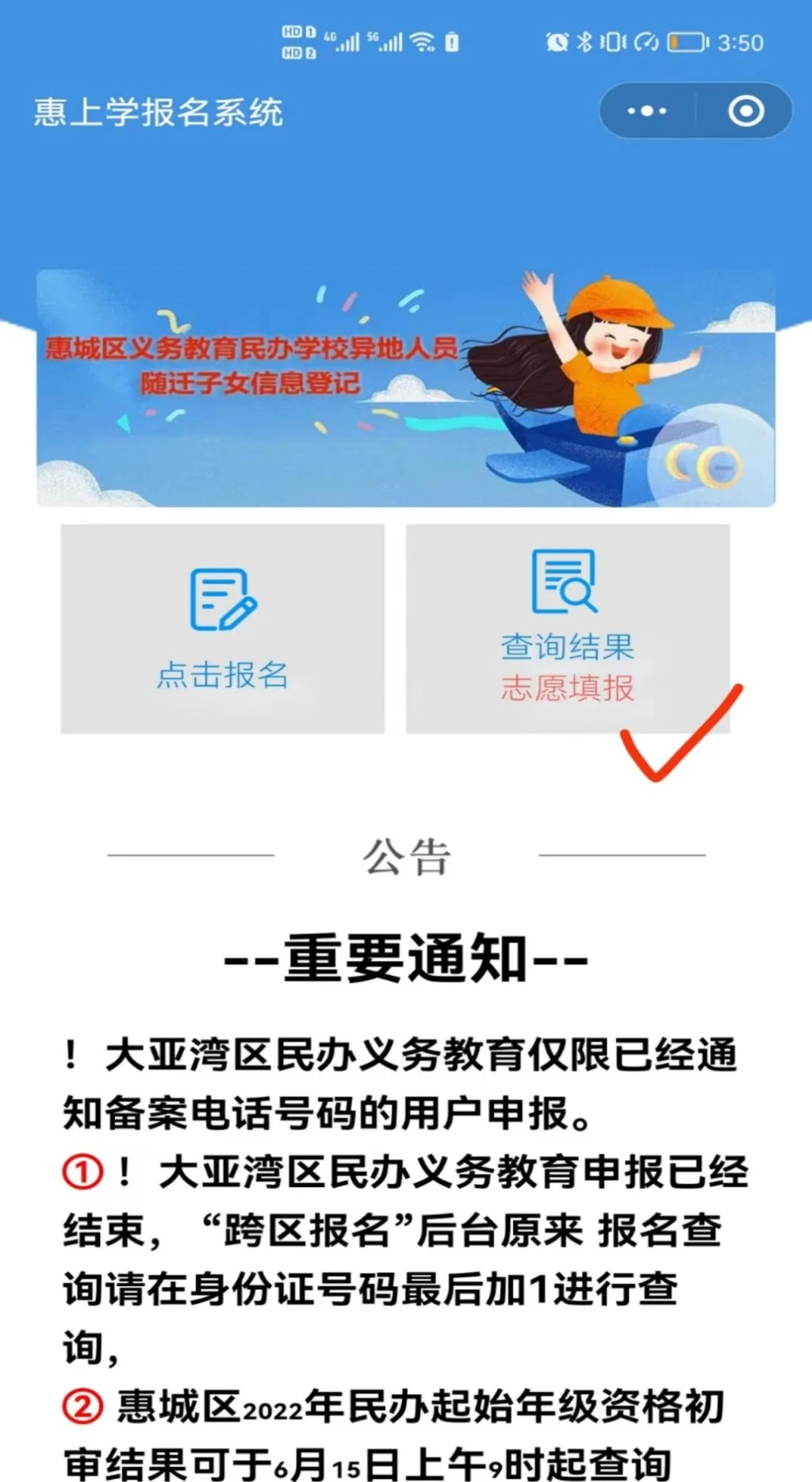This screenshot has width=812, height=1482.
Task: Open the 惠城区义务教育 registration banner
Action: click(x=405, y=388)
